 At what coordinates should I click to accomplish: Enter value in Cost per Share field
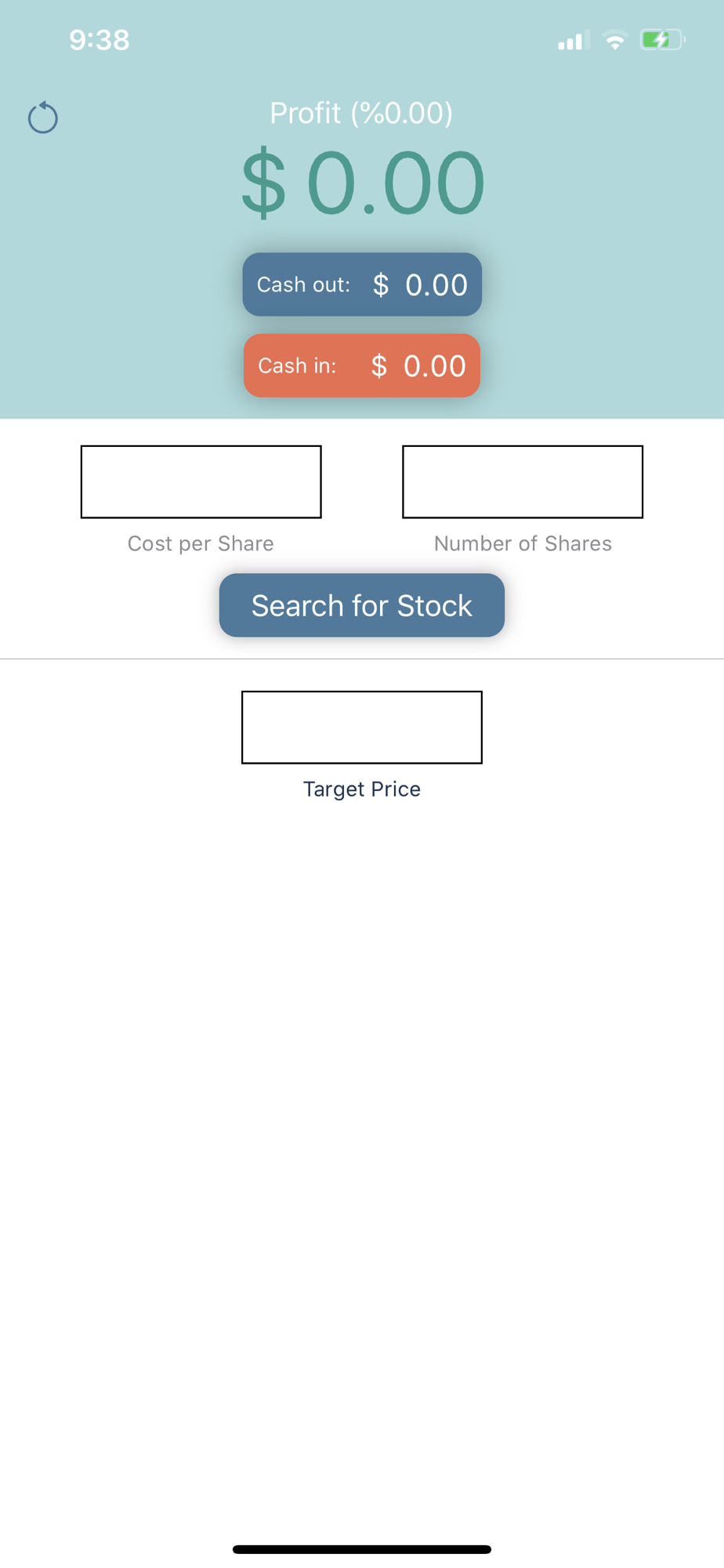click(201, 481)
